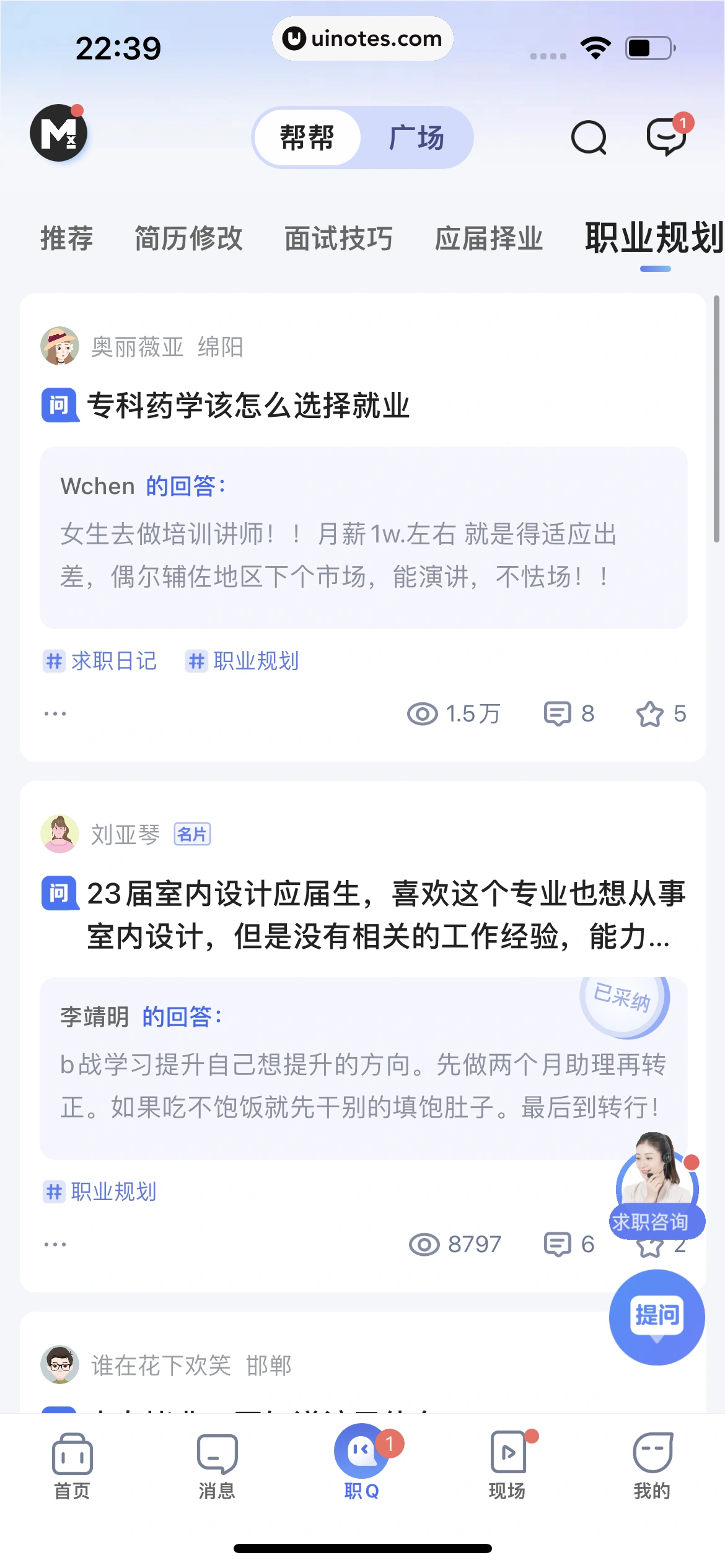The image size is (725, 1568).
Task: Open the search icon
Action: pyautogui.click(x=588, y=137)
